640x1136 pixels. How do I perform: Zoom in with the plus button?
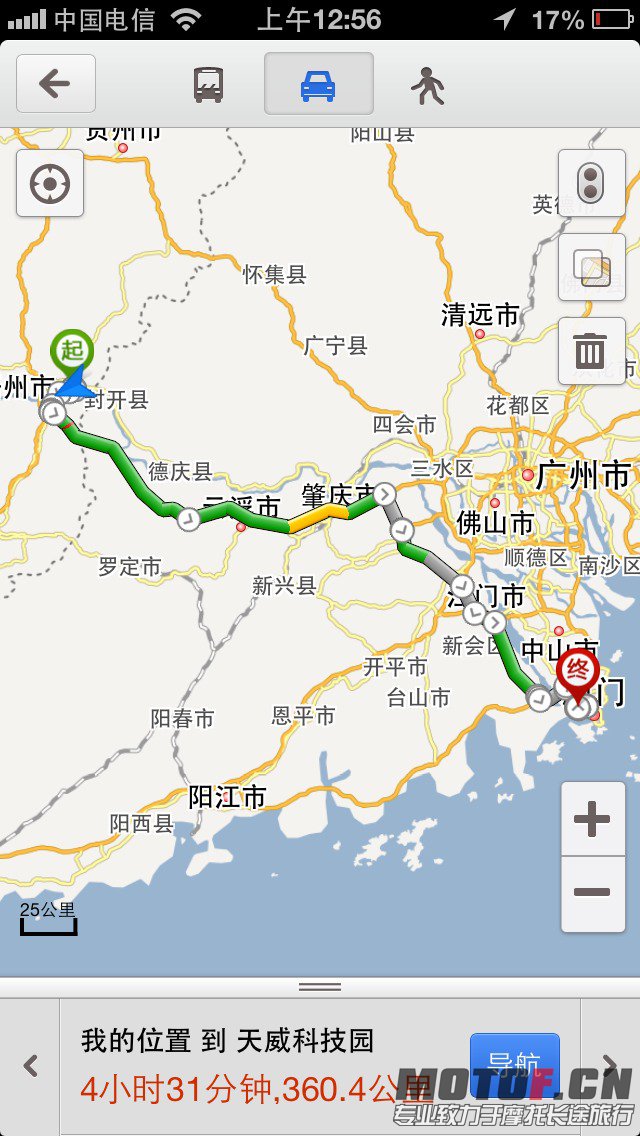(x=592, y=820)
